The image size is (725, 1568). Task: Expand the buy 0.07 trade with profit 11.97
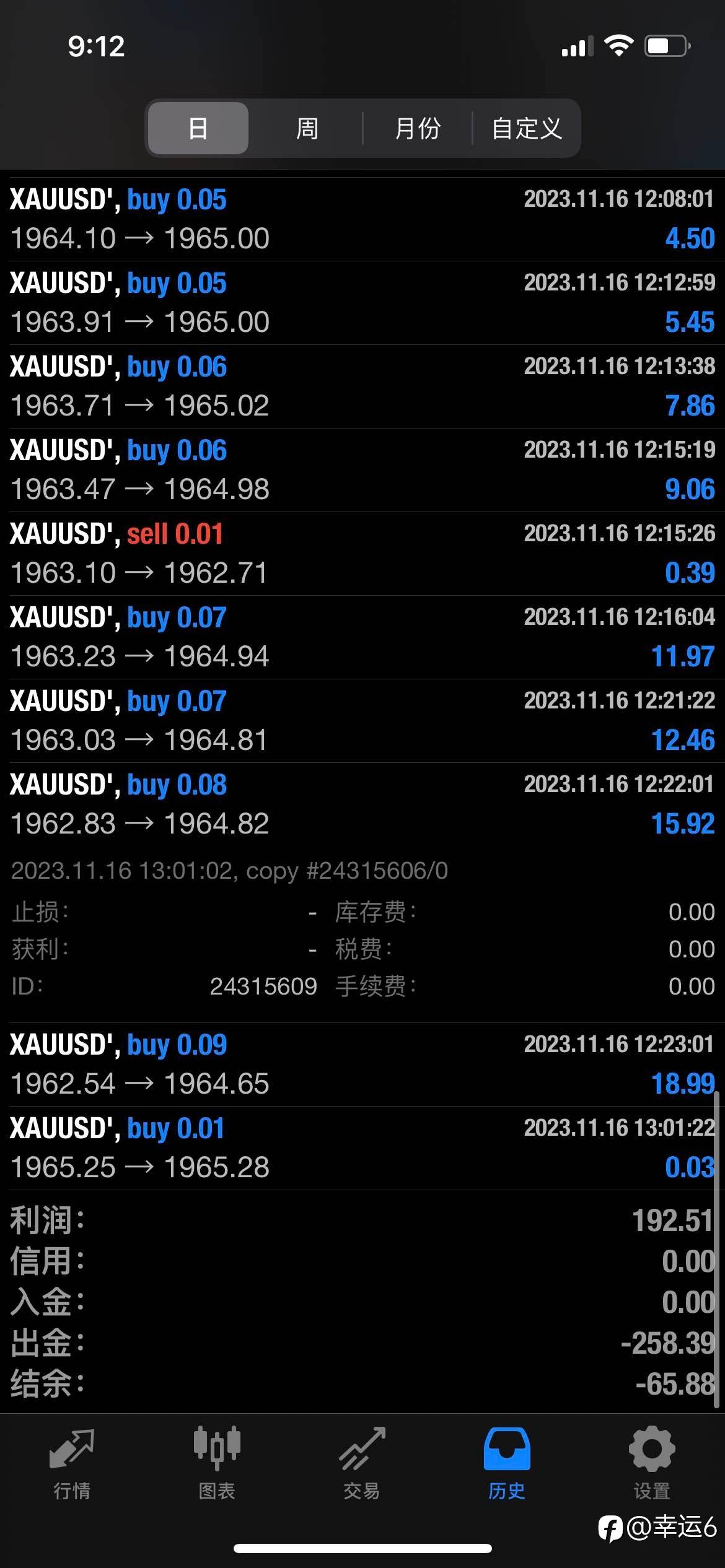362,637
